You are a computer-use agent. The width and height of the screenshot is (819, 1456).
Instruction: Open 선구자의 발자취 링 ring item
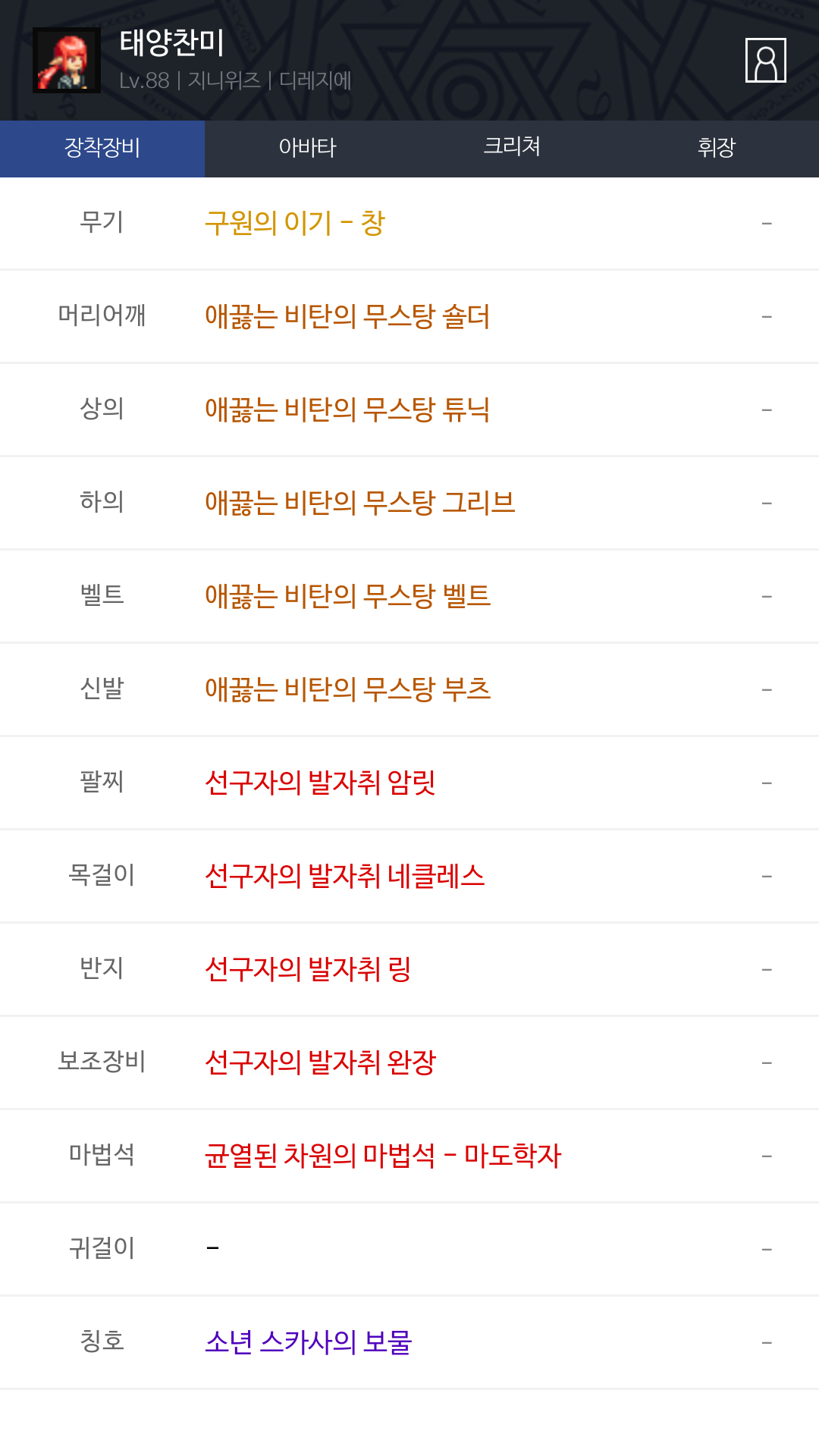[308, 969]
